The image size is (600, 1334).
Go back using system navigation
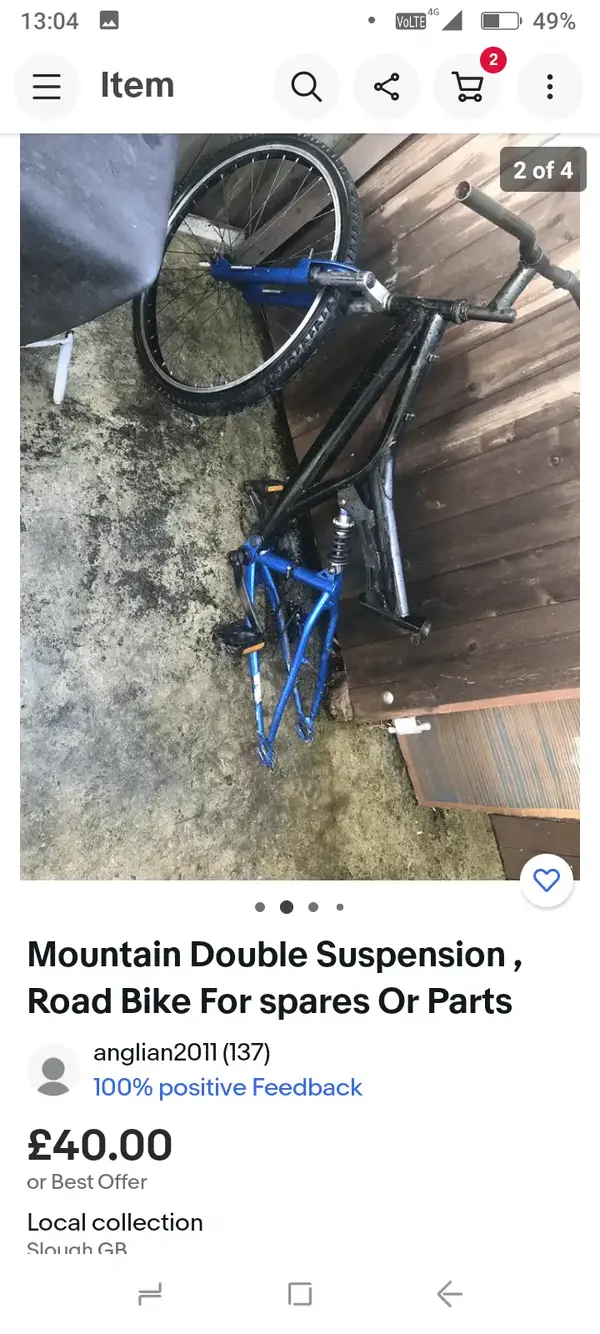pyautogui.click(x=449, y=1295)
